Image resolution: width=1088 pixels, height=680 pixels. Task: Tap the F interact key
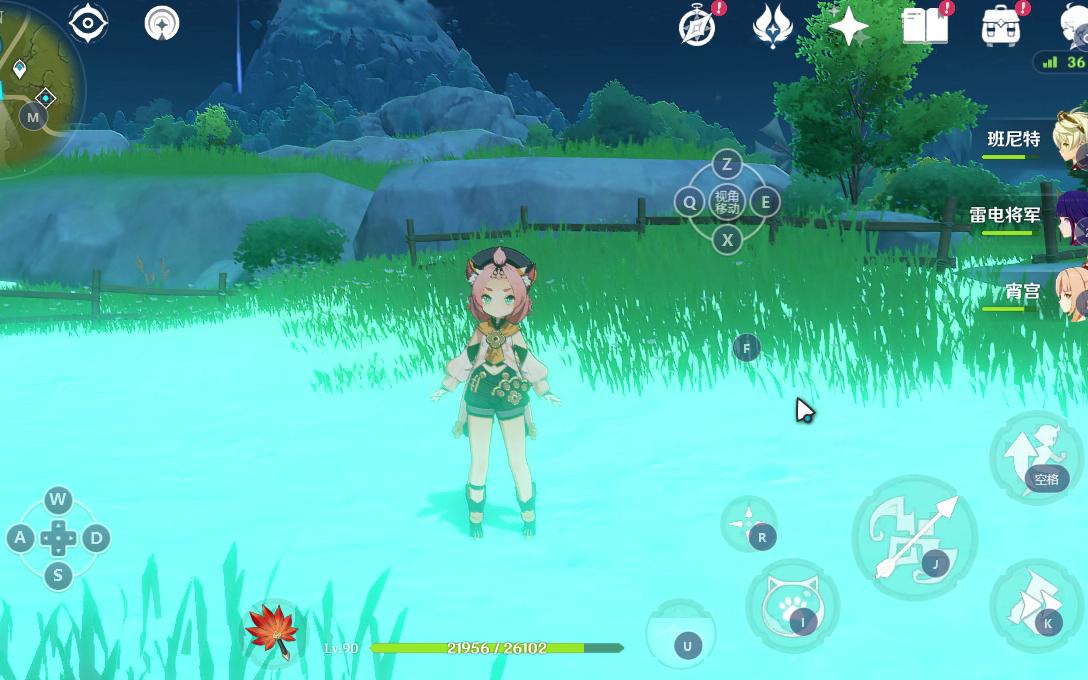pyautogui.click(x=746, y=348)
